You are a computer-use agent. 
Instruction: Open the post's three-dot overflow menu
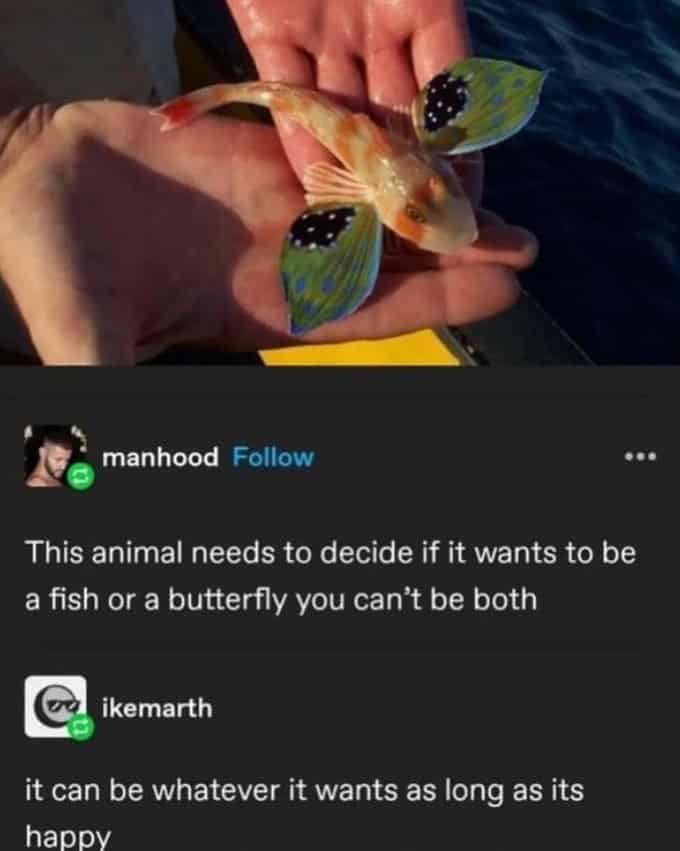638,459
